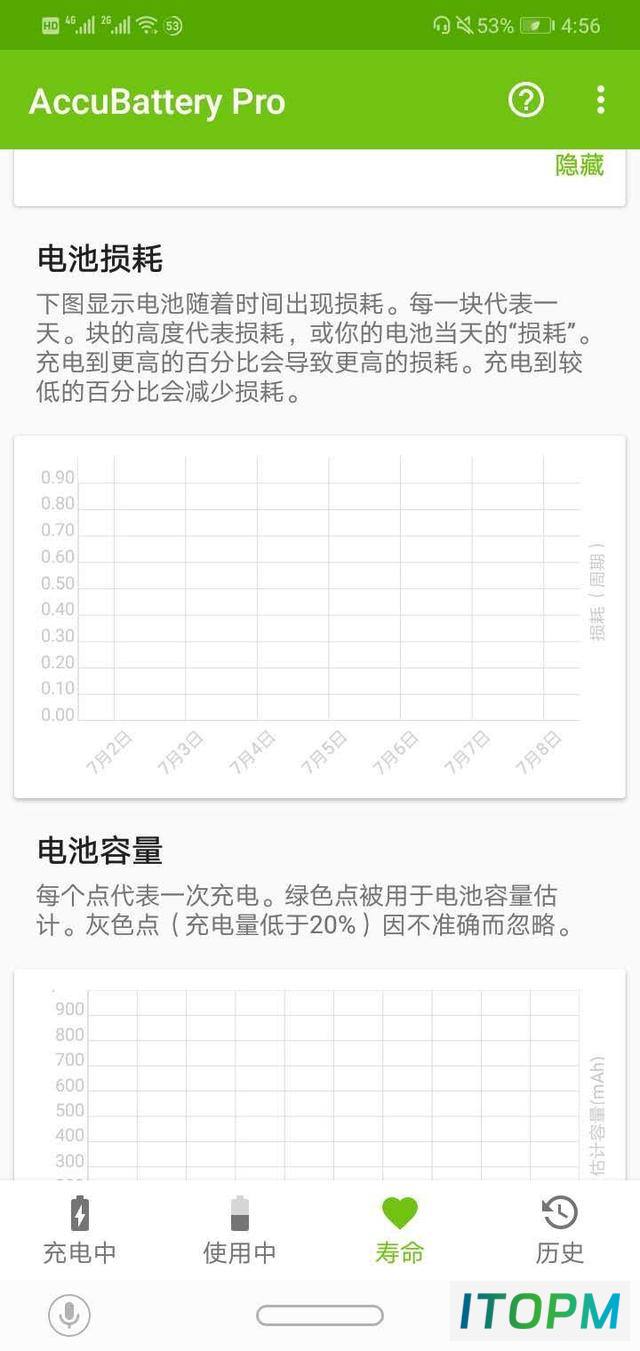The width and height of the screenshot is (640, 1351).
Task: Go to the 历史 history tab
Action: click(560, 1230)
